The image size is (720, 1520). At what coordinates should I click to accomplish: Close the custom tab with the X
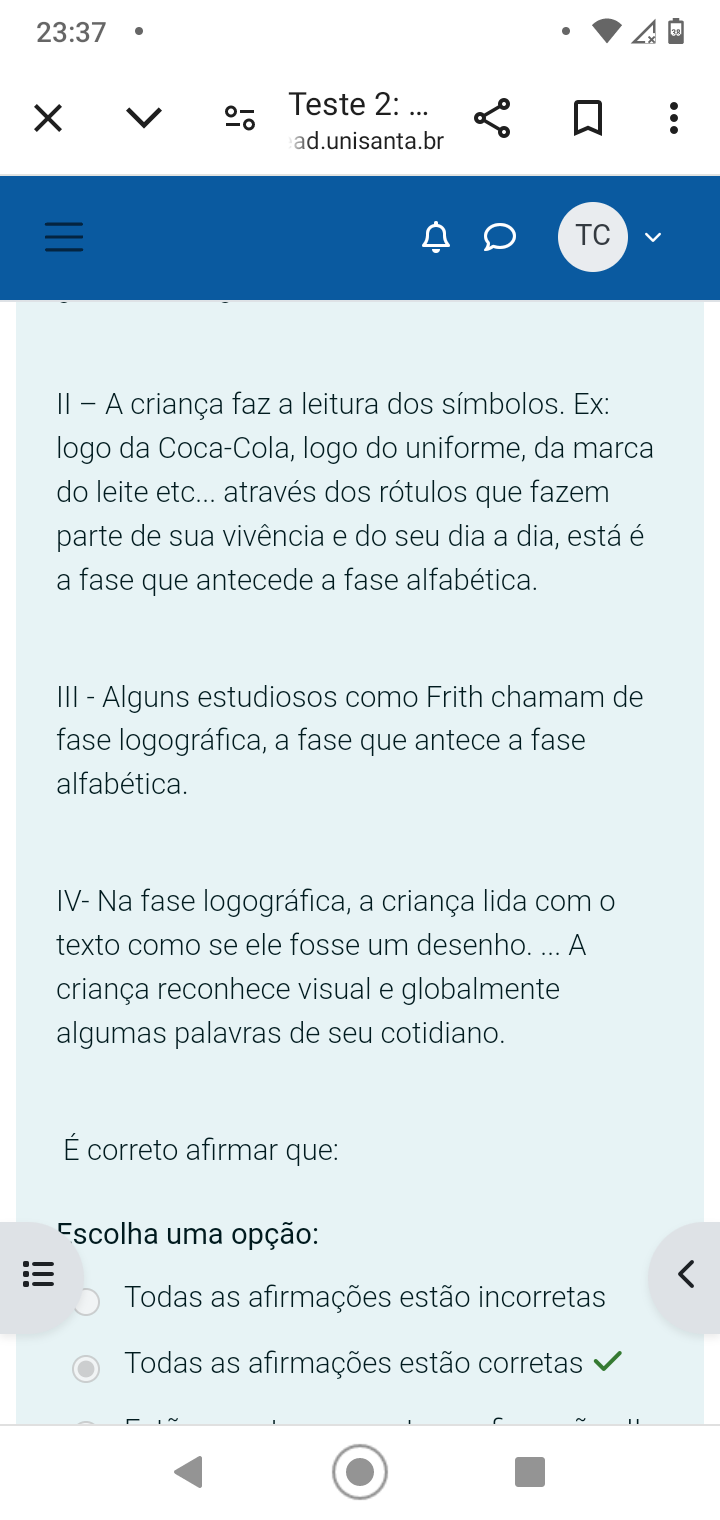[48, 119]
